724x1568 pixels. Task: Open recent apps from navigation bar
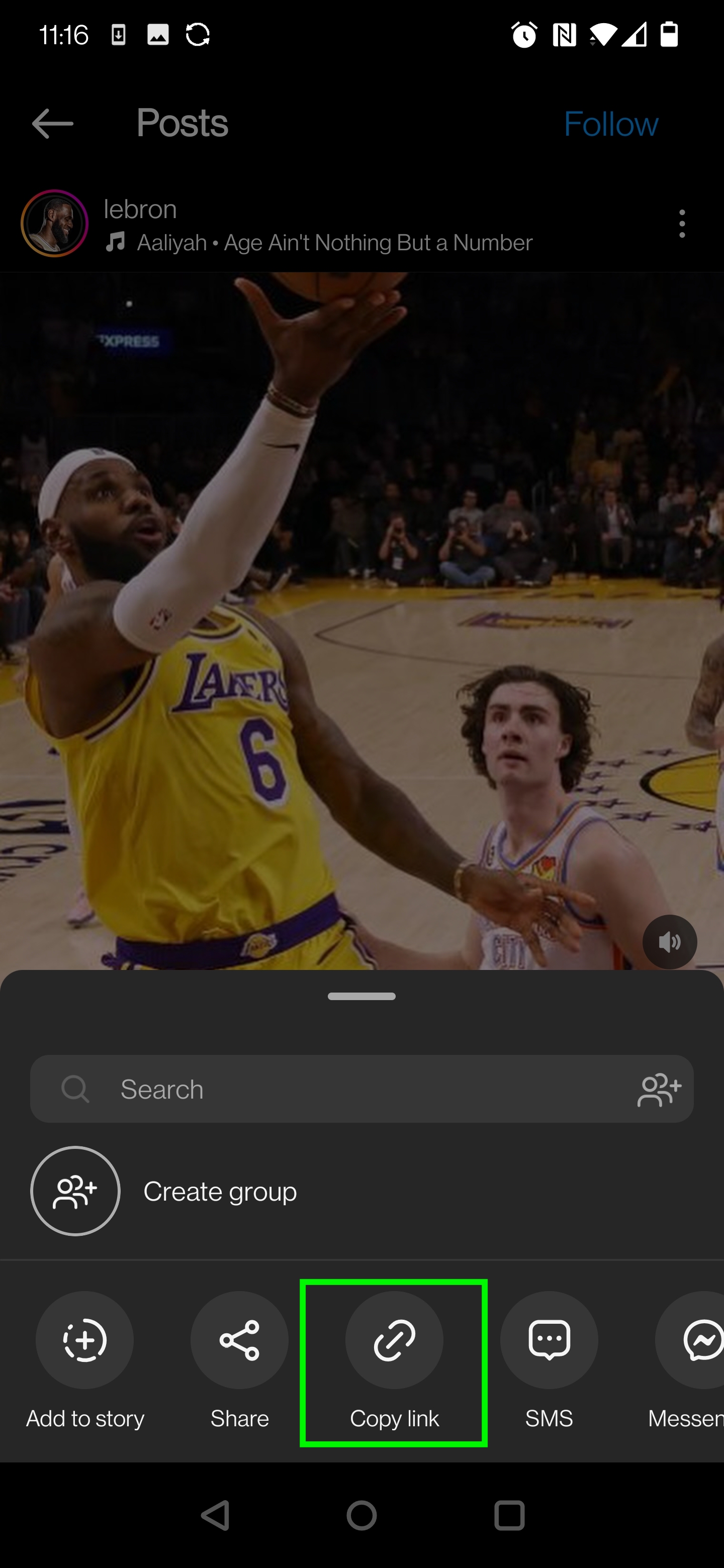point(509,1515)
